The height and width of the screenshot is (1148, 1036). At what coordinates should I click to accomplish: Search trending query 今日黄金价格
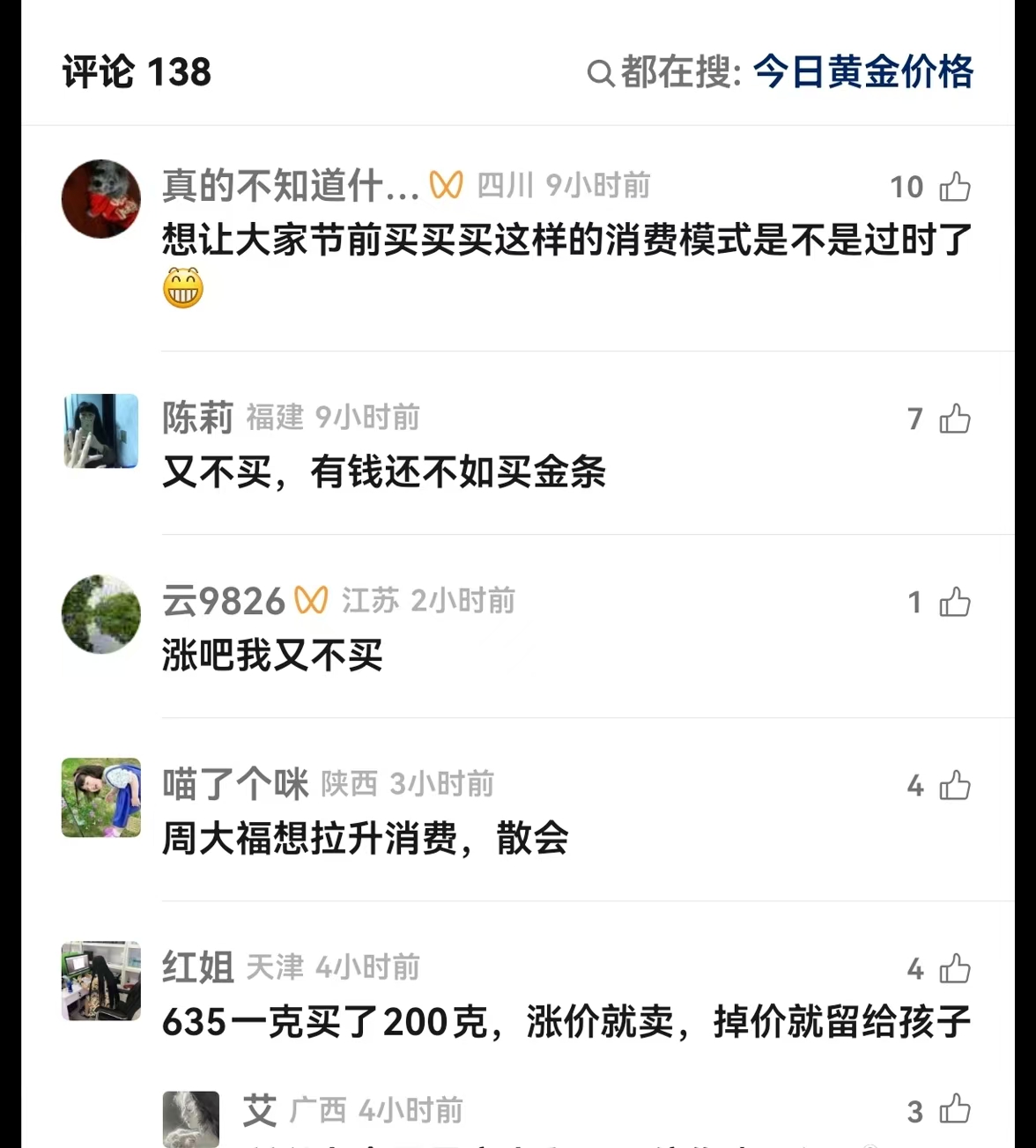[x=862, y=72]
